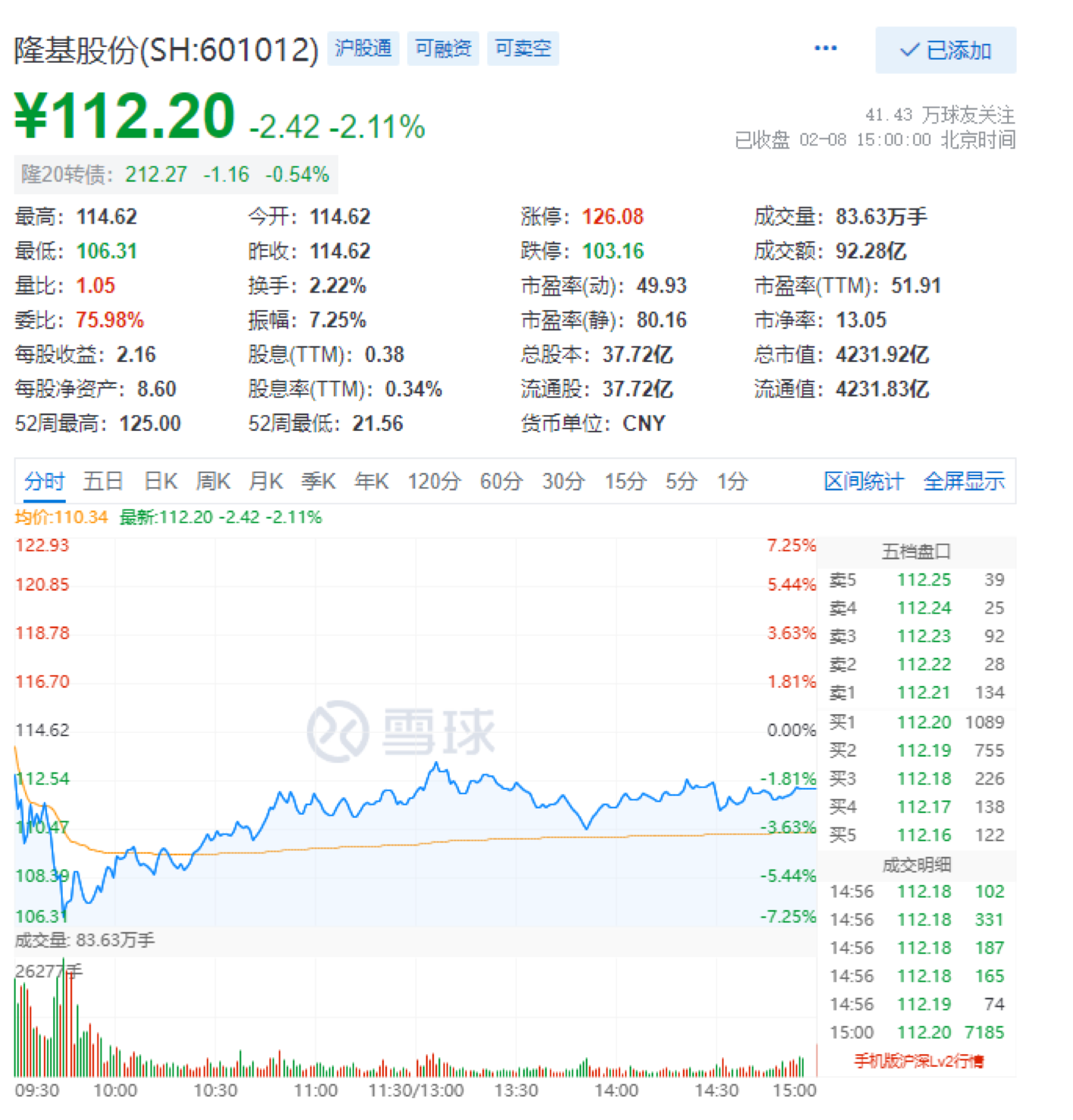The image size is (1073, 1120).
Task: Open the three-dot overflow menu
Action: [825, 48]
